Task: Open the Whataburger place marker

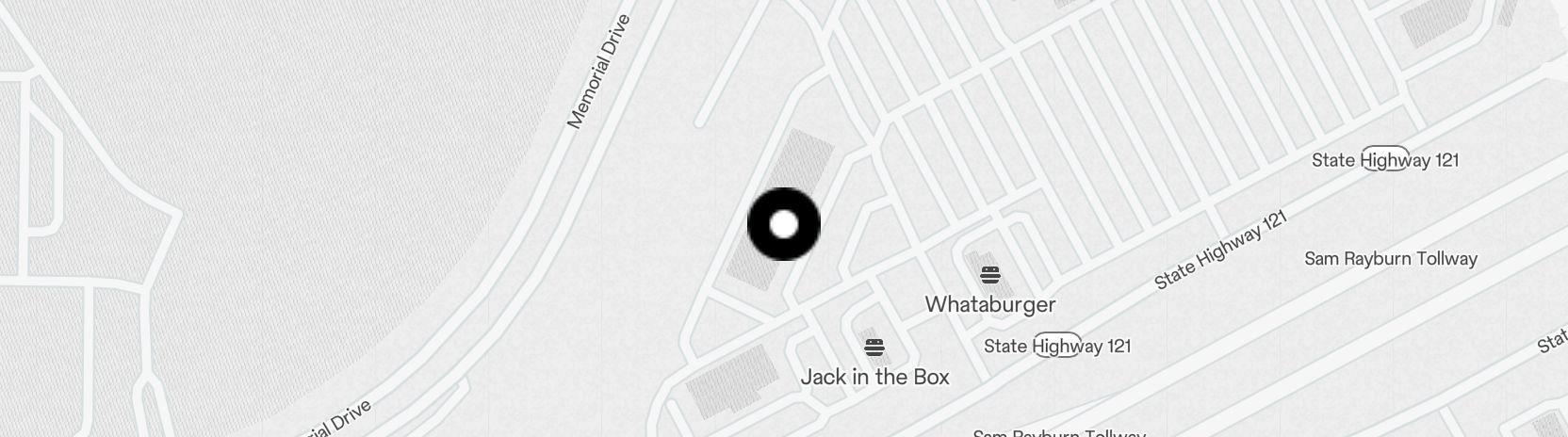Action: click(989, 275)
